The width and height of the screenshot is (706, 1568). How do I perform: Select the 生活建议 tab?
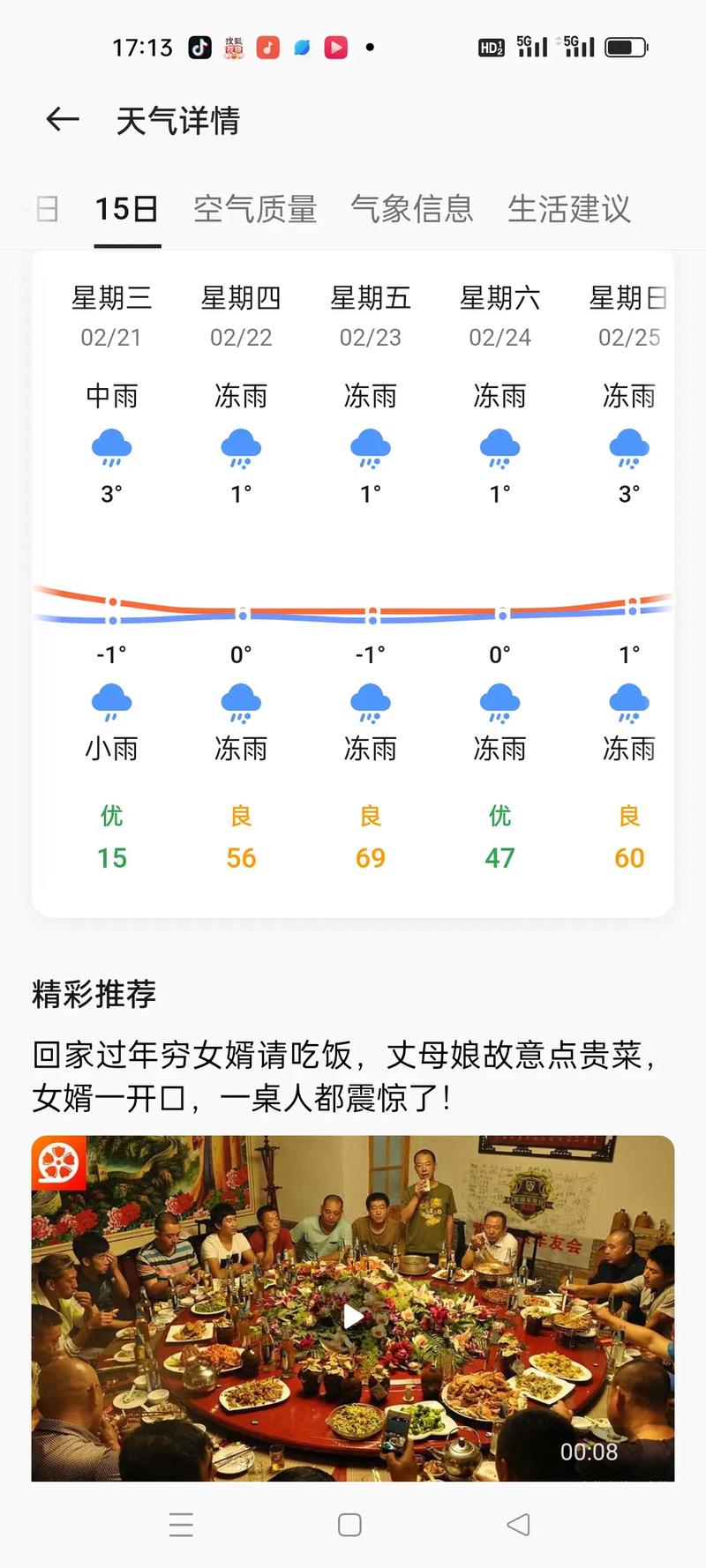[568, 209]
